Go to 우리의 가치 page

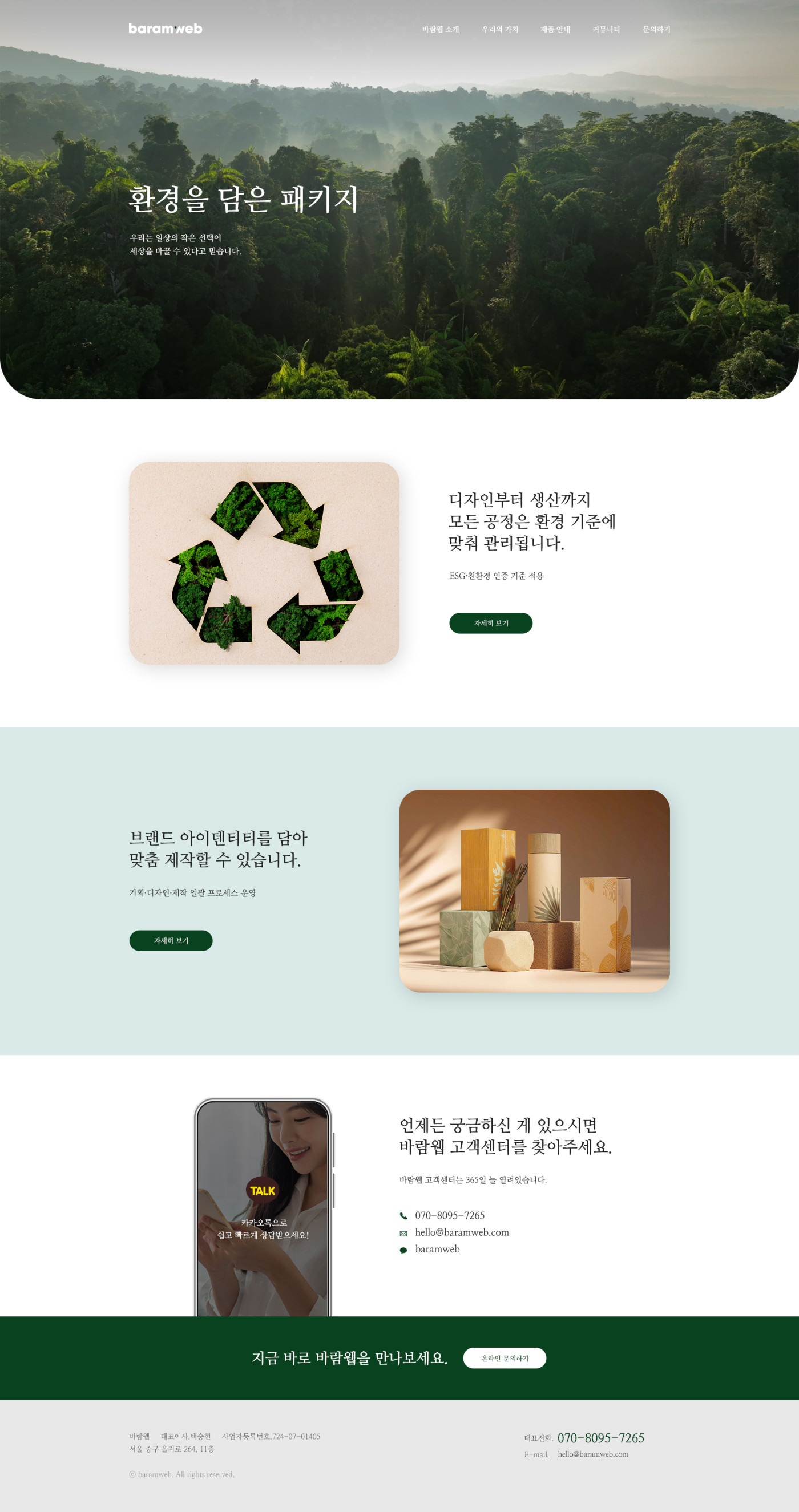point(499,29)
